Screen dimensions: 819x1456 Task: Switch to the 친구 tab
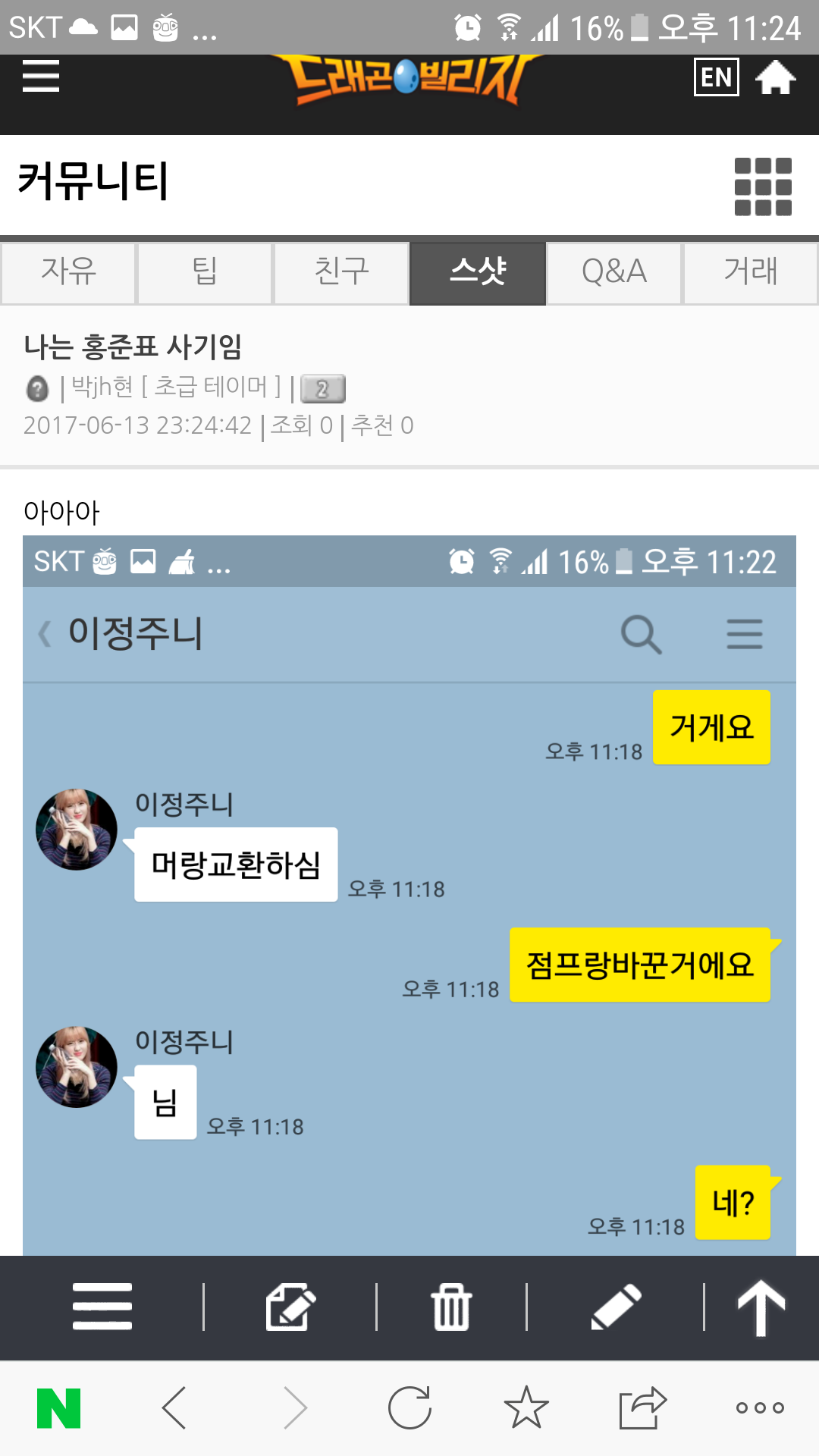click(341, 272)
